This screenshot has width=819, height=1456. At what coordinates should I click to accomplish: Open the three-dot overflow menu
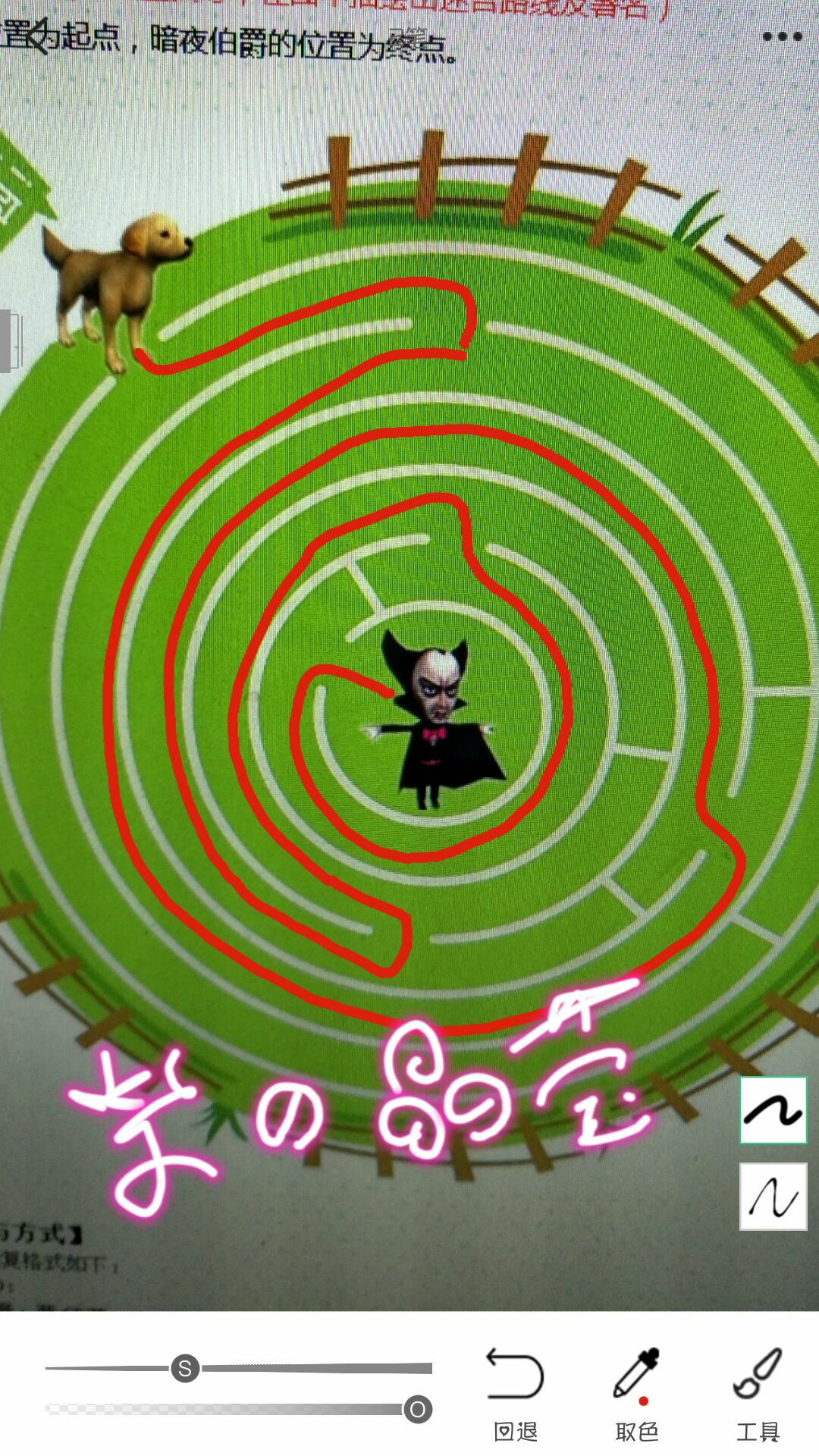pos(782,36)
